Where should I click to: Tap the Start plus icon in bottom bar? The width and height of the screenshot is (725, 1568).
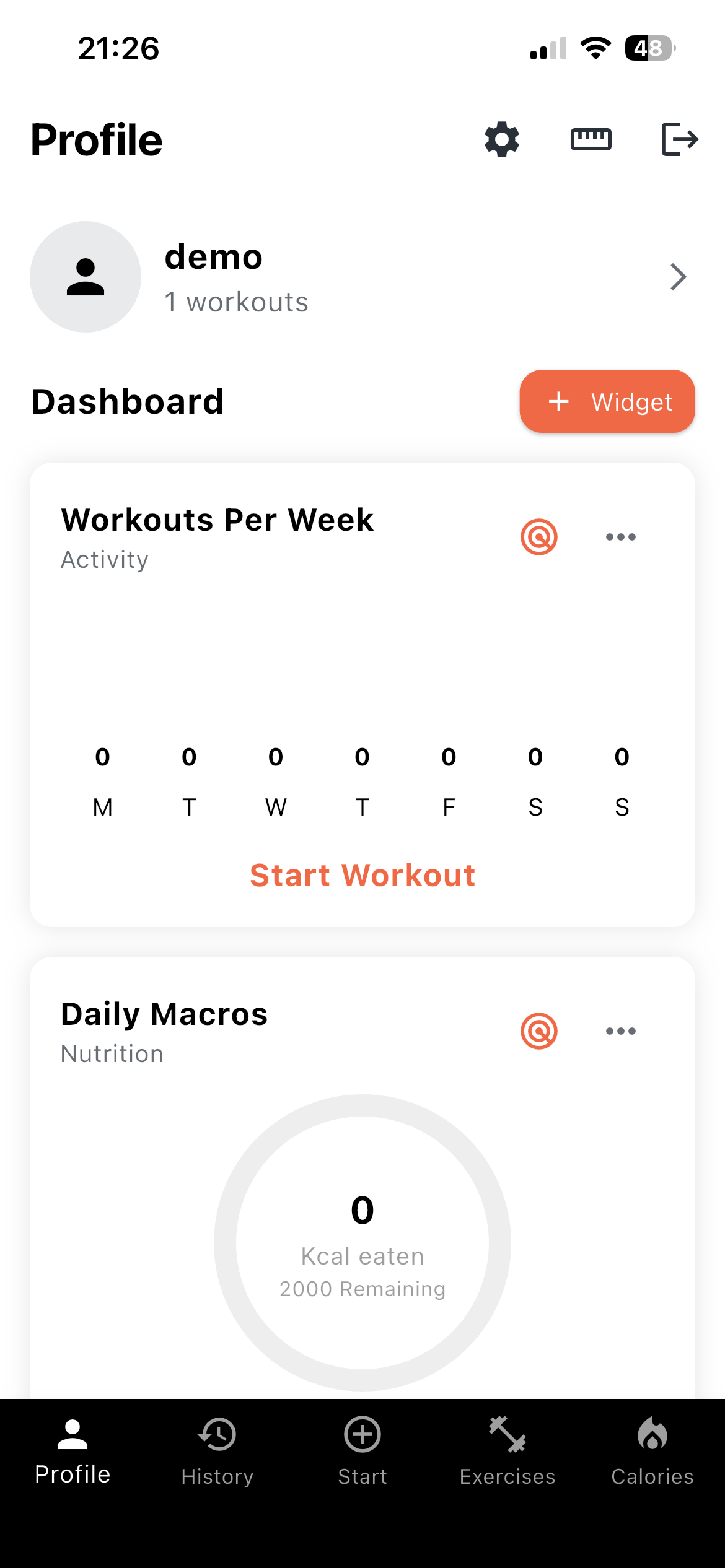tap(362, 1434)
